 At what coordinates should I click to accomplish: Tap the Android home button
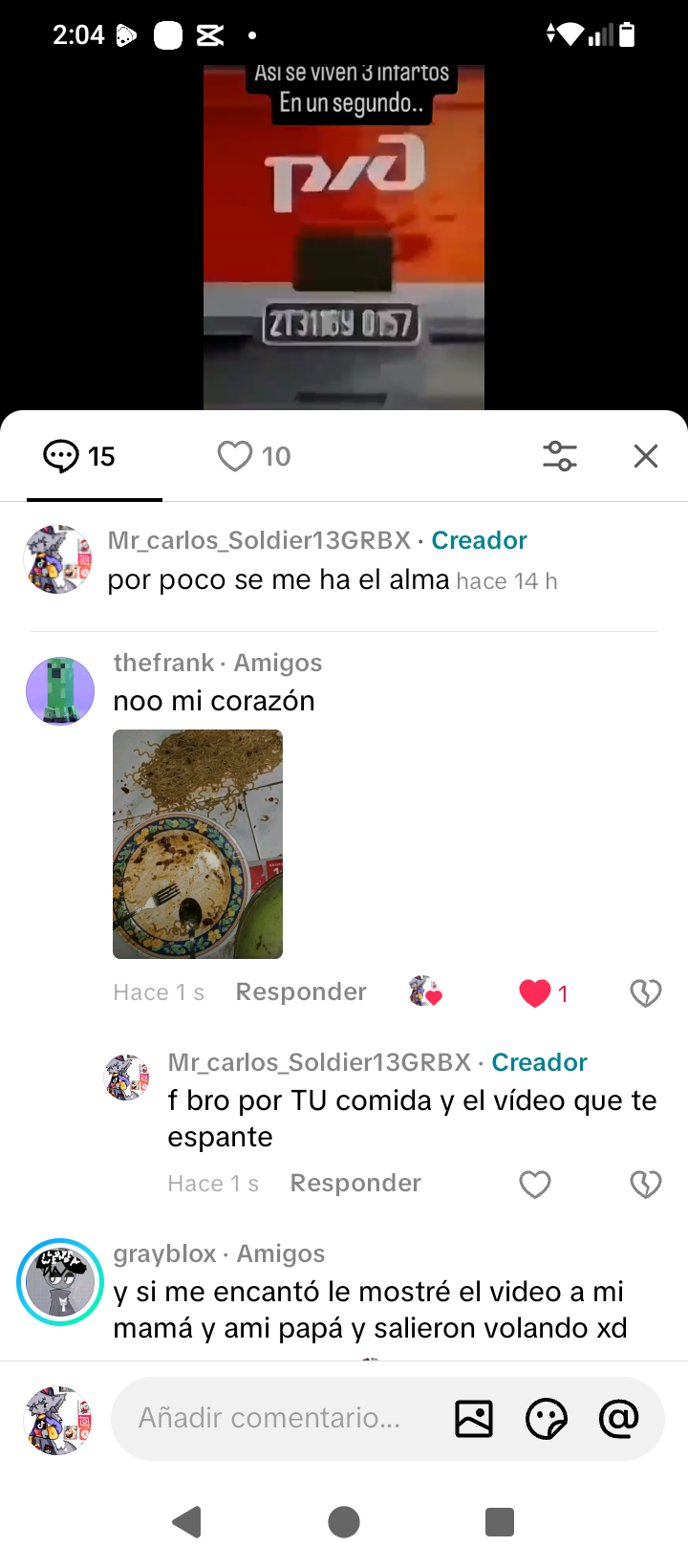click(x=344, y=1521)
